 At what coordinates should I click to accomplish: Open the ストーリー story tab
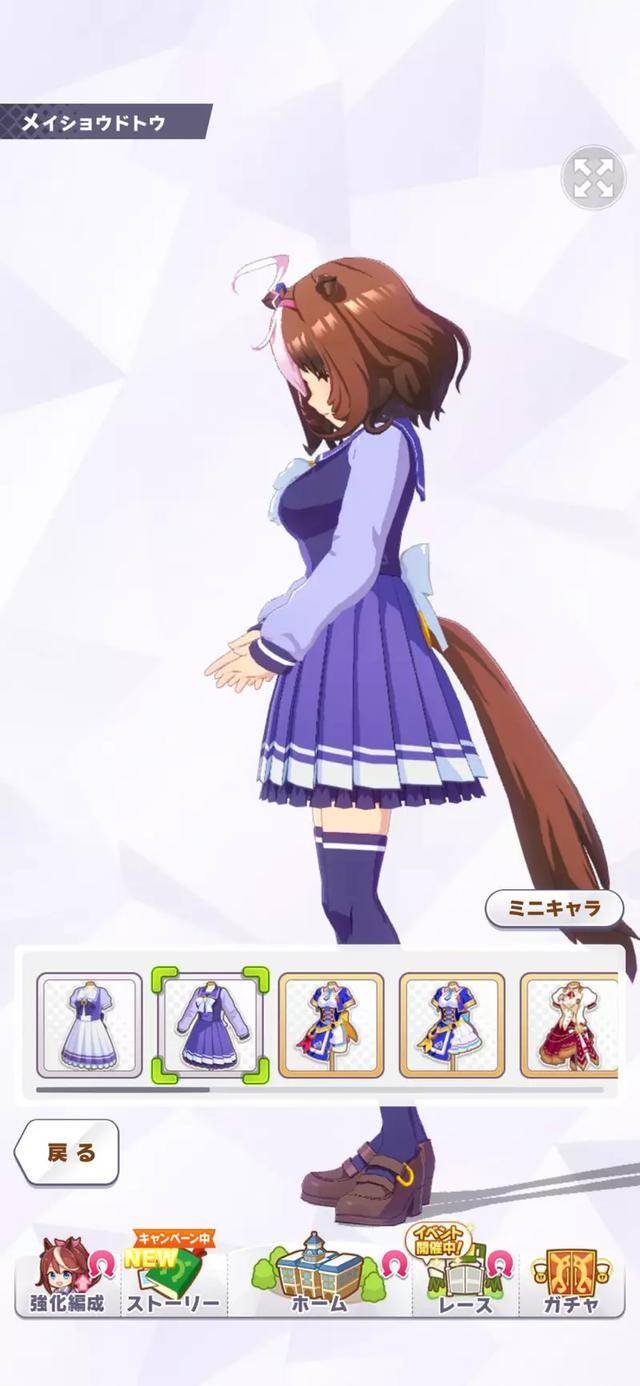(x=173, y=1278)
